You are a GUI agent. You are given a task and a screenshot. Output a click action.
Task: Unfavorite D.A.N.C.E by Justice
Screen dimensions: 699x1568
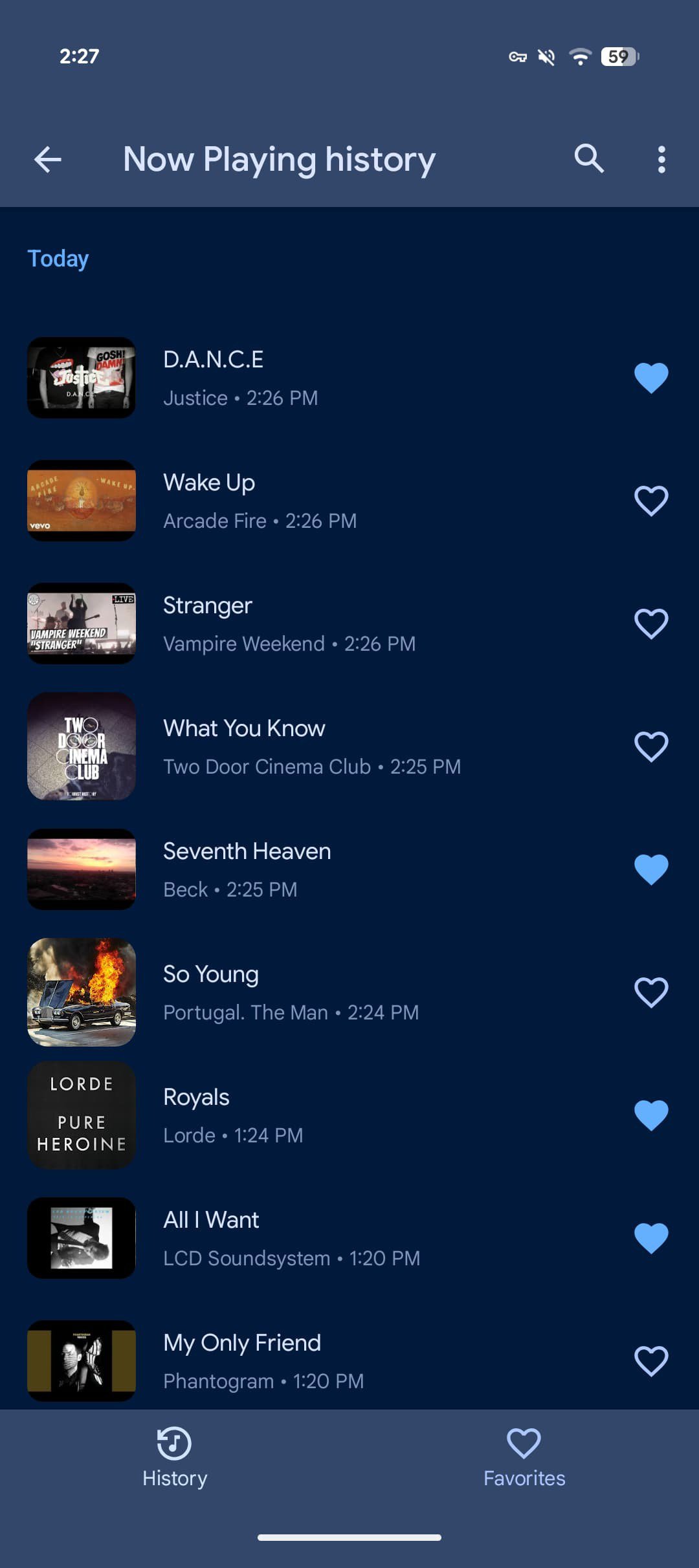pyautogui.click(x=651, y=378)
